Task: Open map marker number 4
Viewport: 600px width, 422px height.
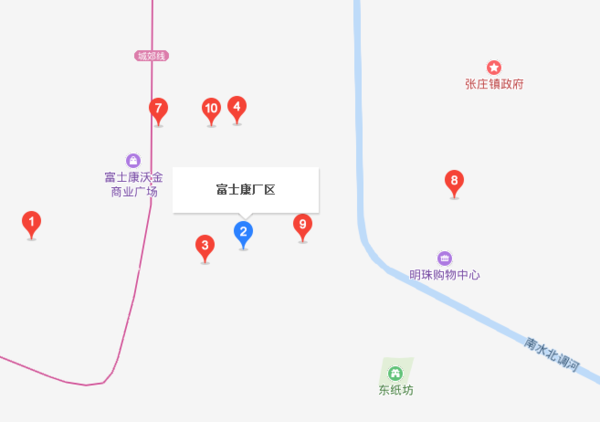Action: (x=237, y=107)
